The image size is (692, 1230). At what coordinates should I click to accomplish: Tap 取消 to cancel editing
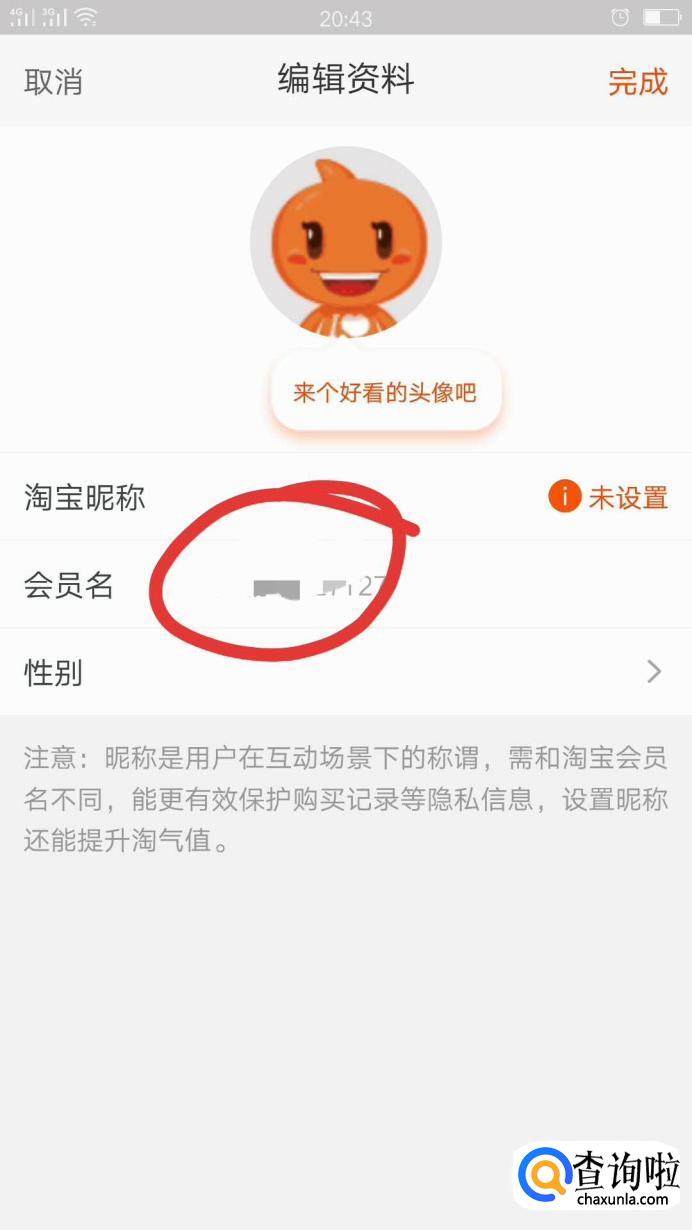click(53, 82)
